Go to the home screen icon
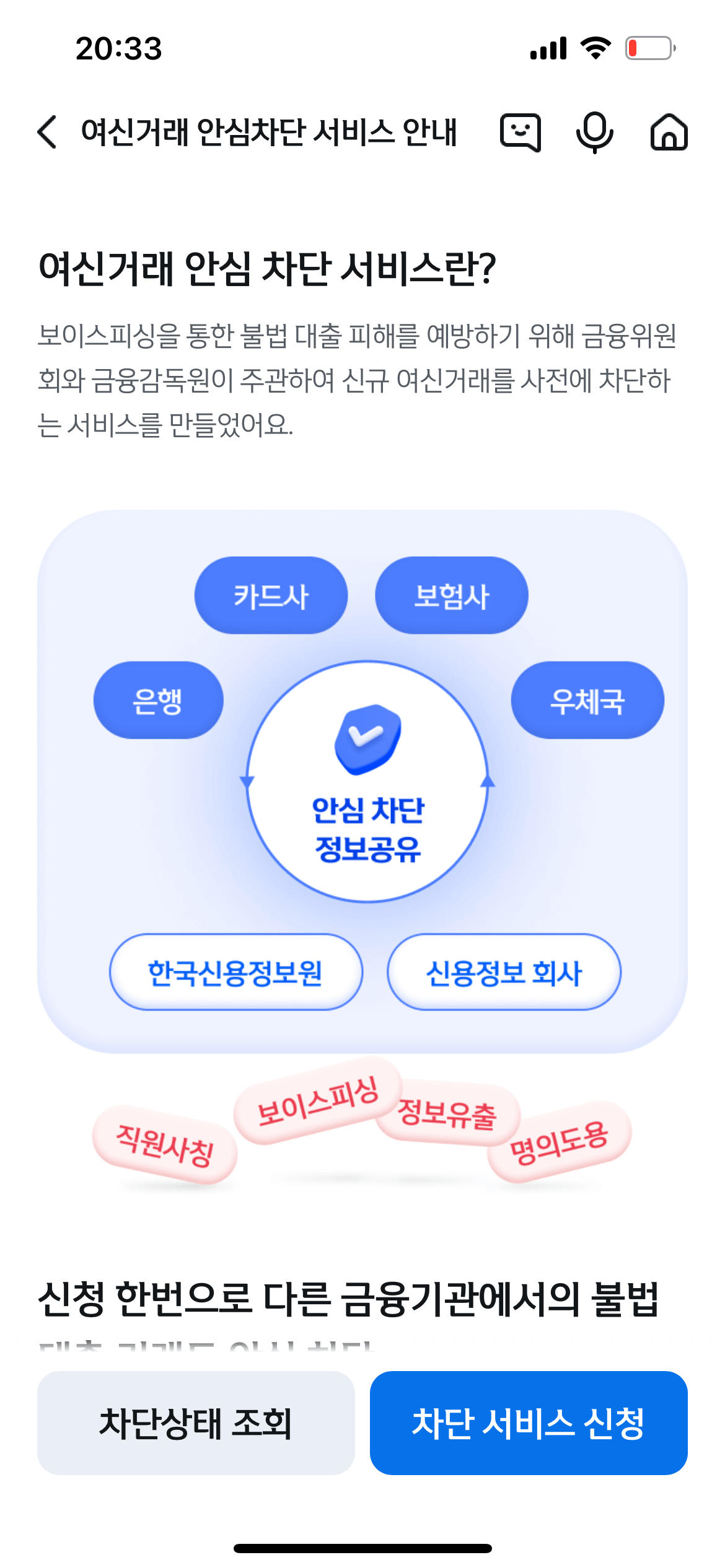The width and height of the screenshot is (725, 1568). click(x=669, y=133)
